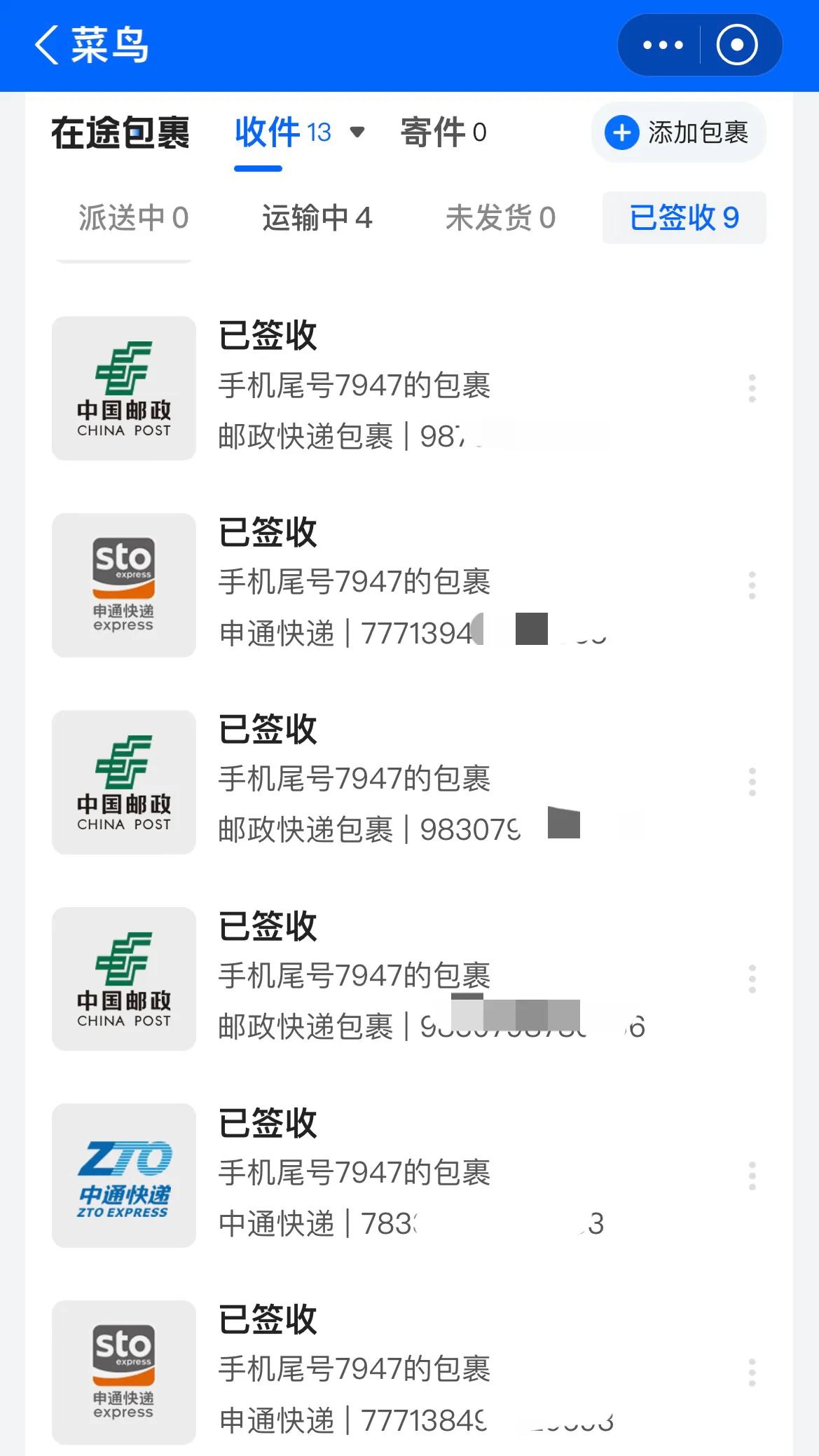Select the 派送中 filter tab
This screenshot has height=1456, width=819.
click(x=133, y=218)
